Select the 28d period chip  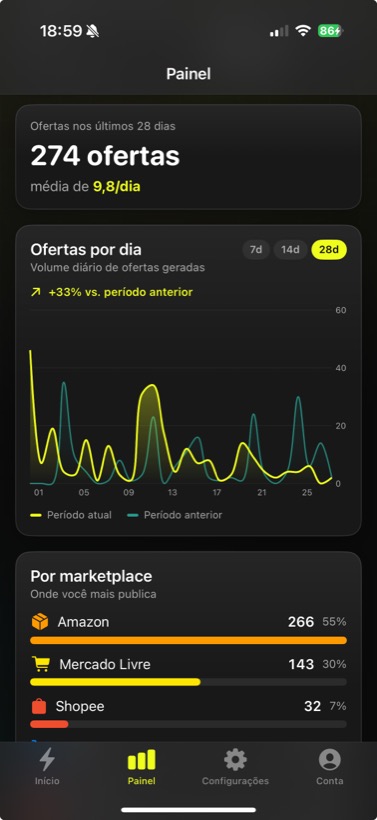click(x=329, y=250)
